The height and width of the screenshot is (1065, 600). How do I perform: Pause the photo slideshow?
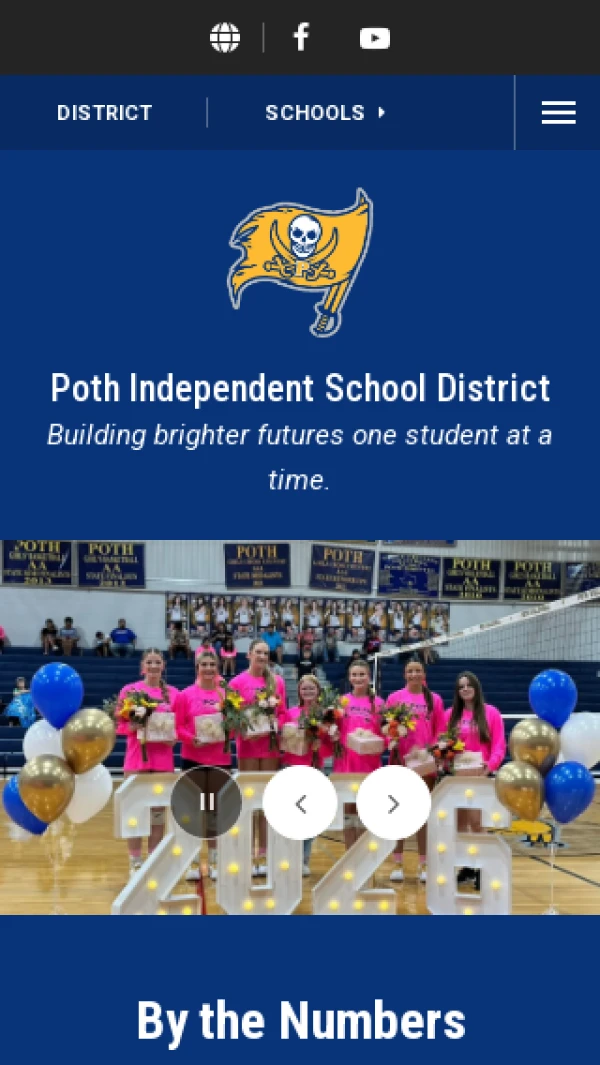click(x=207, y=802)
